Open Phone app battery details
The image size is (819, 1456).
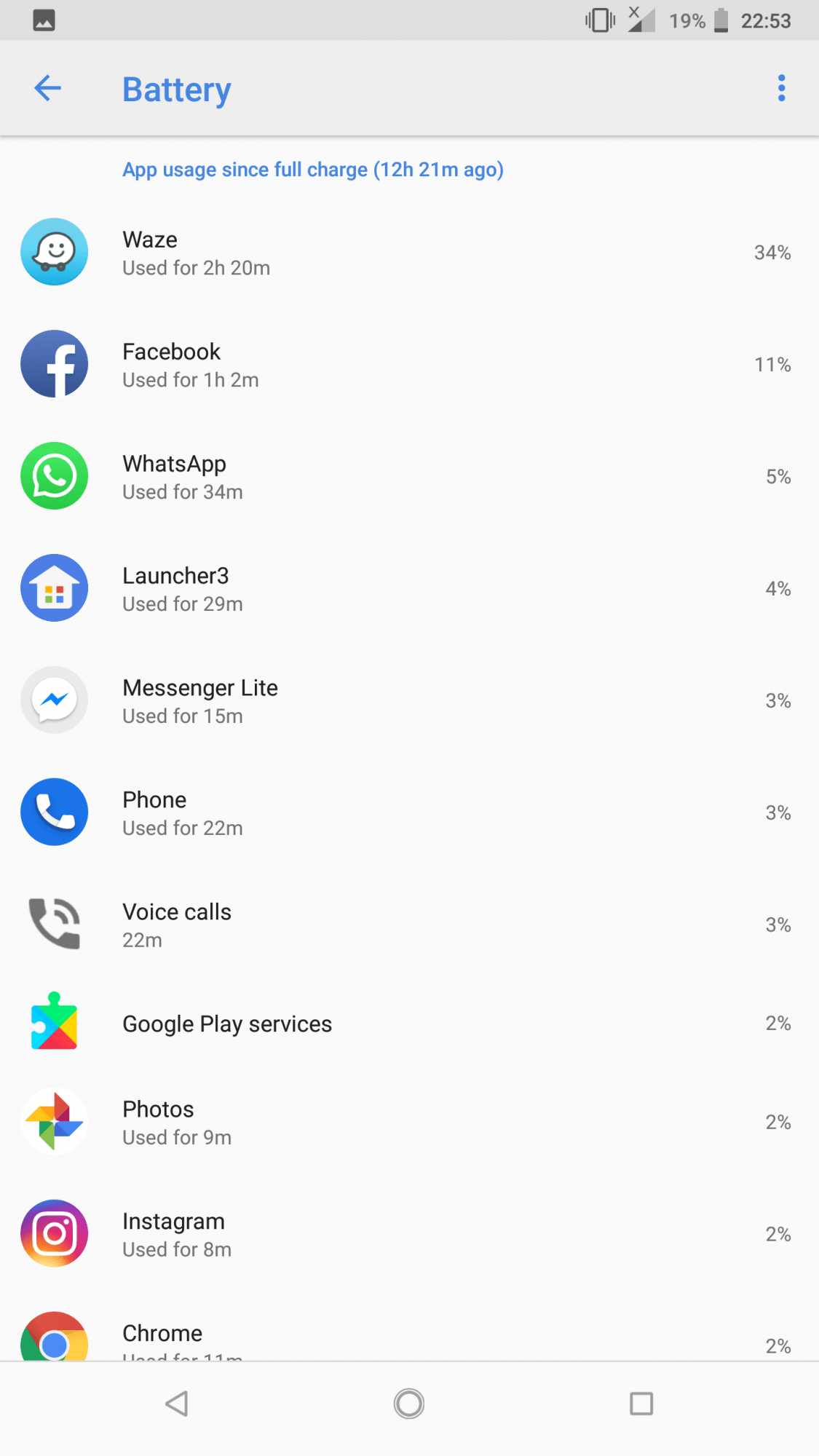point(408,813)
